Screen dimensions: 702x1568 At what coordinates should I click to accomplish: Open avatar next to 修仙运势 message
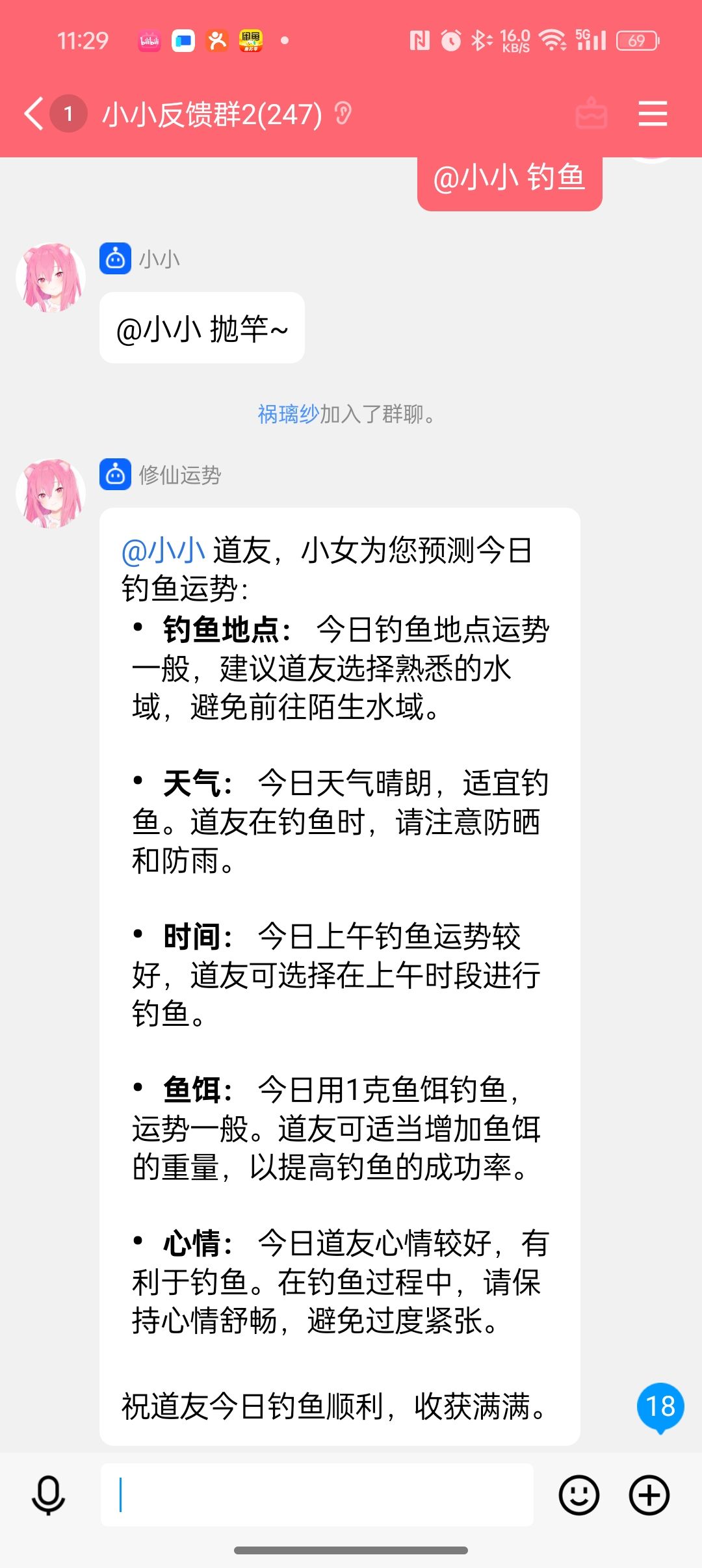click(x=51, y=493)
